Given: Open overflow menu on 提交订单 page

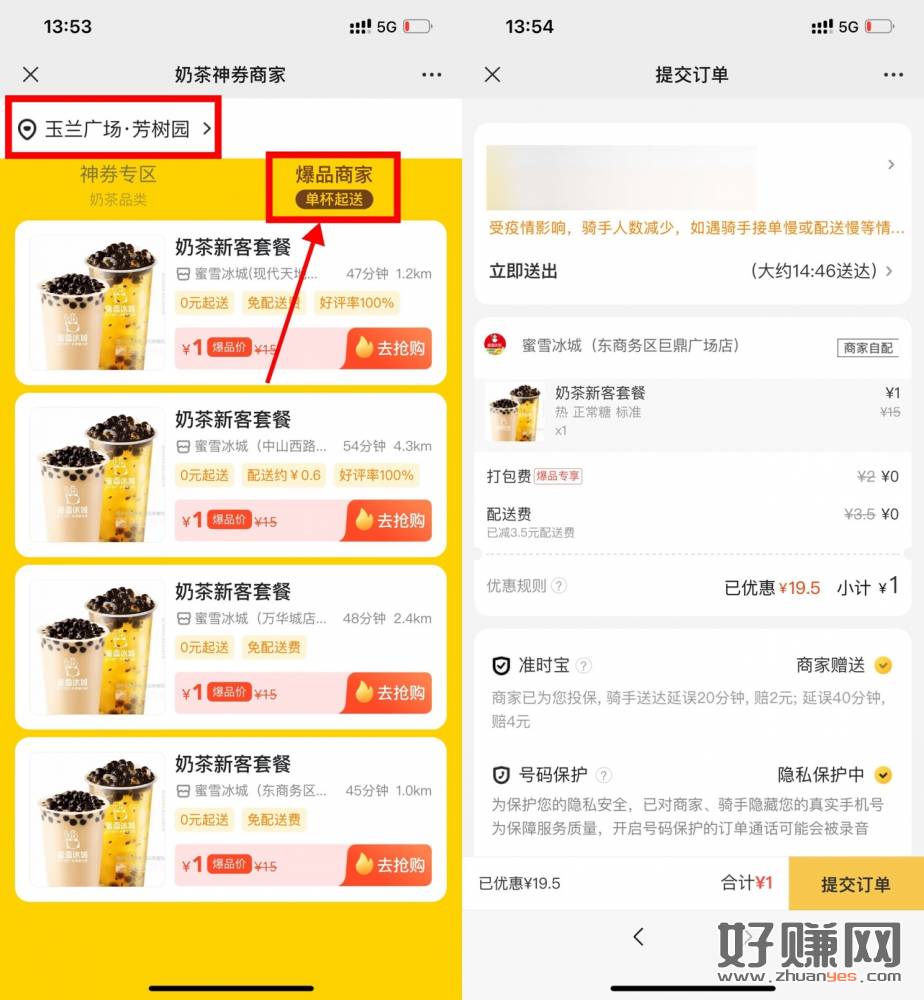Looking at the screenshot, I should pos(893,75).
